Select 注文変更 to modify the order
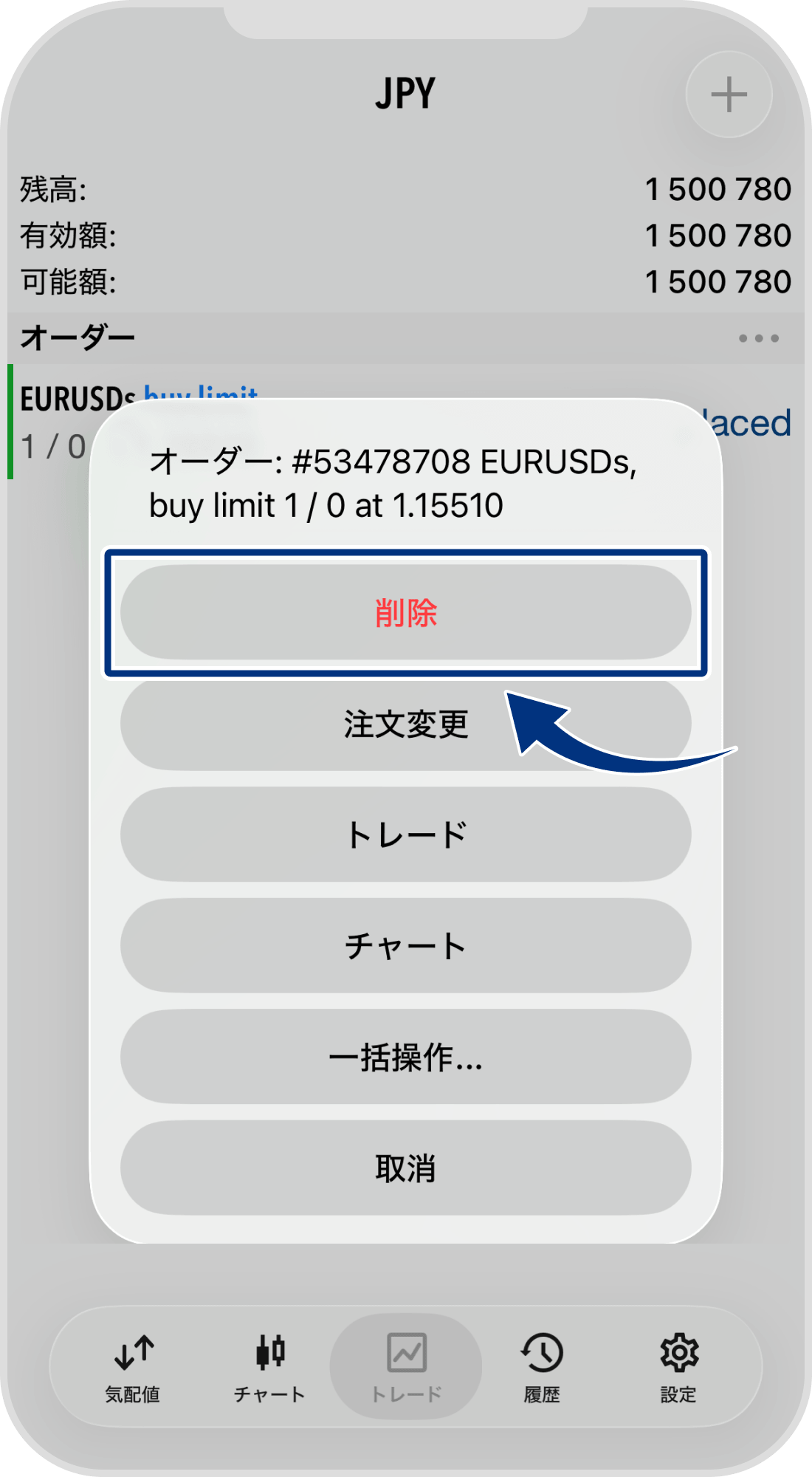The height and width of the screenshot is (1477, 812). 405,724
